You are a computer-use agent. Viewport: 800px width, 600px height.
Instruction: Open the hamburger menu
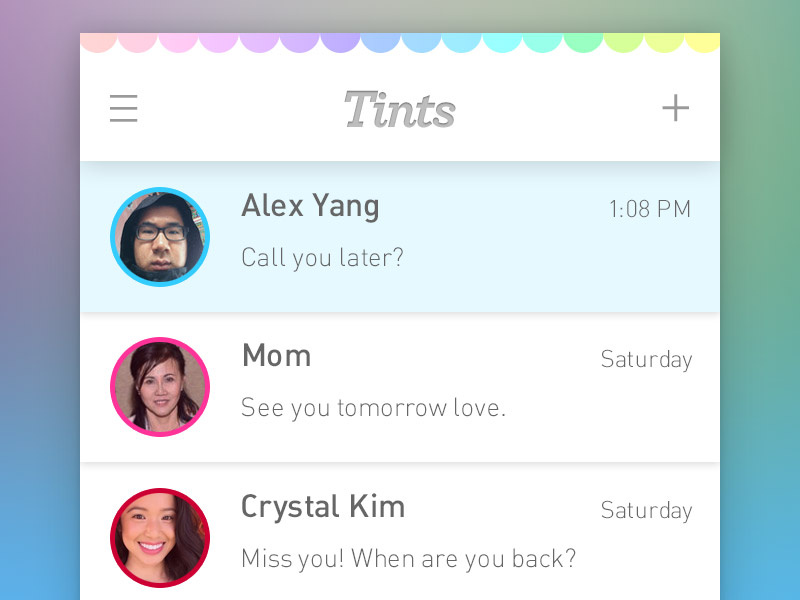click(x=124, y=108)
